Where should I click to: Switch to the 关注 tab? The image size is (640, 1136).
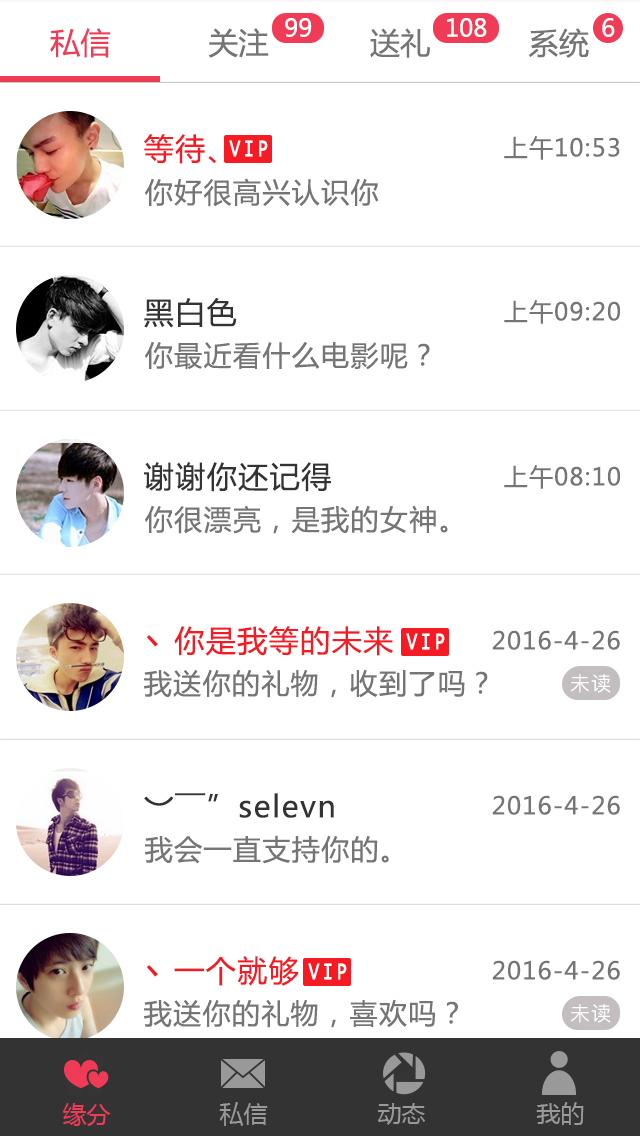point(240,44)
